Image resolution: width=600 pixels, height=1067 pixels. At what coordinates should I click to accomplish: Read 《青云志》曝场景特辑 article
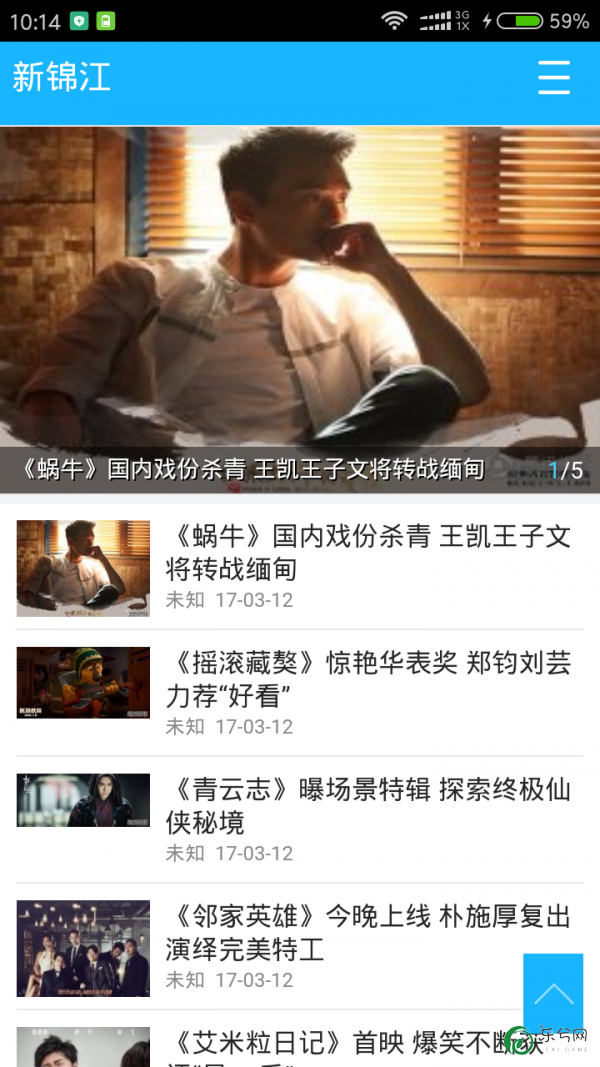(368, 806)
